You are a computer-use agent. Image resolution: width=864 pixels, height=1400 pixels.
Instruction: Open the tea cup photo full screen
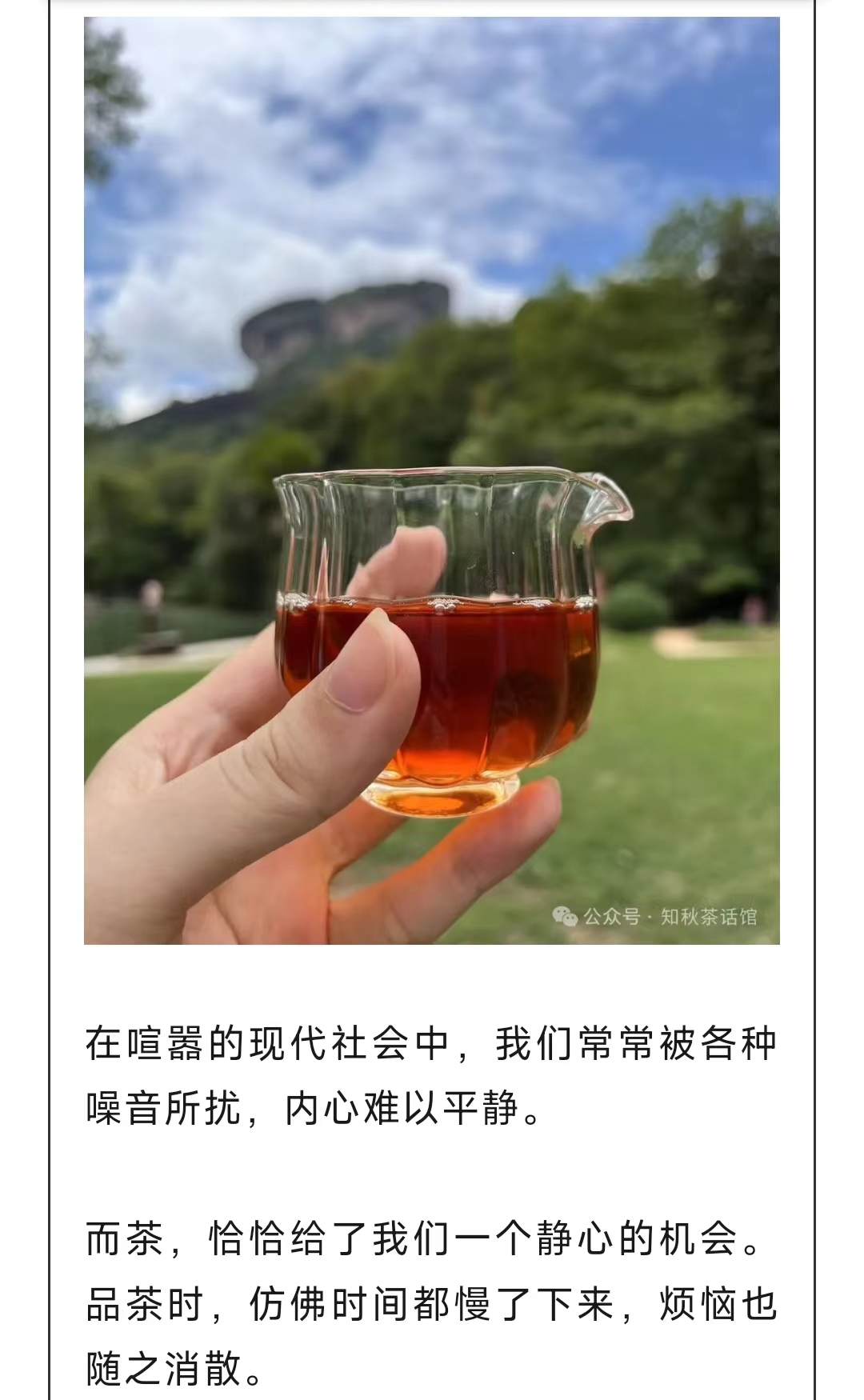432,480
